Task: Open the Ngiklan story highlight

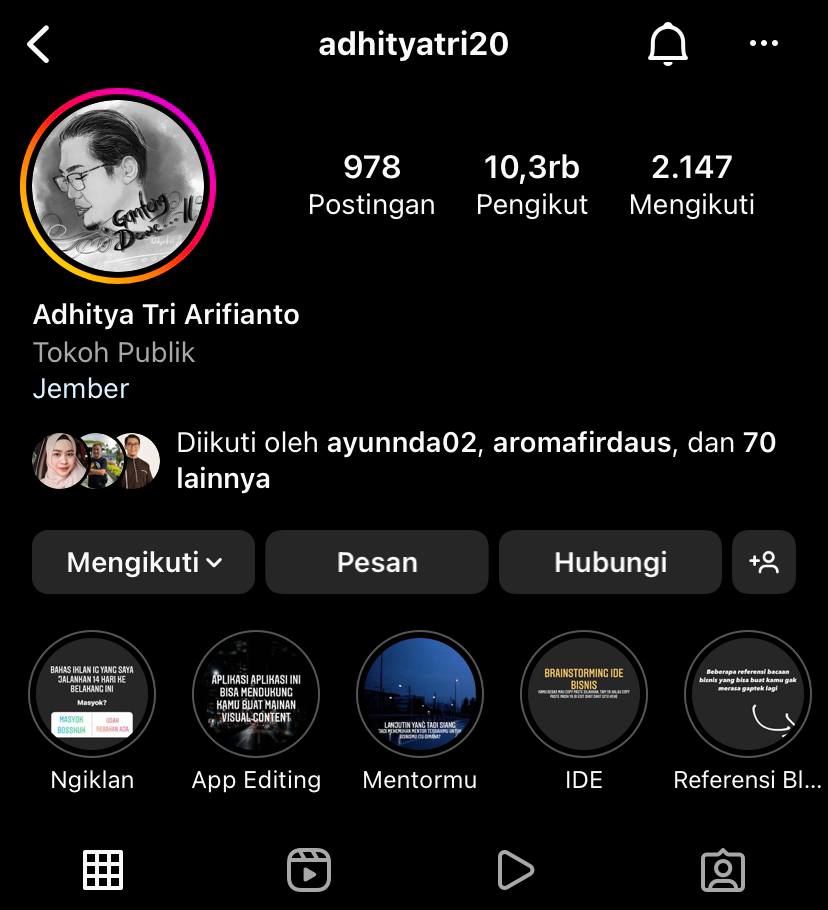Action: click(x=92, y=695)
